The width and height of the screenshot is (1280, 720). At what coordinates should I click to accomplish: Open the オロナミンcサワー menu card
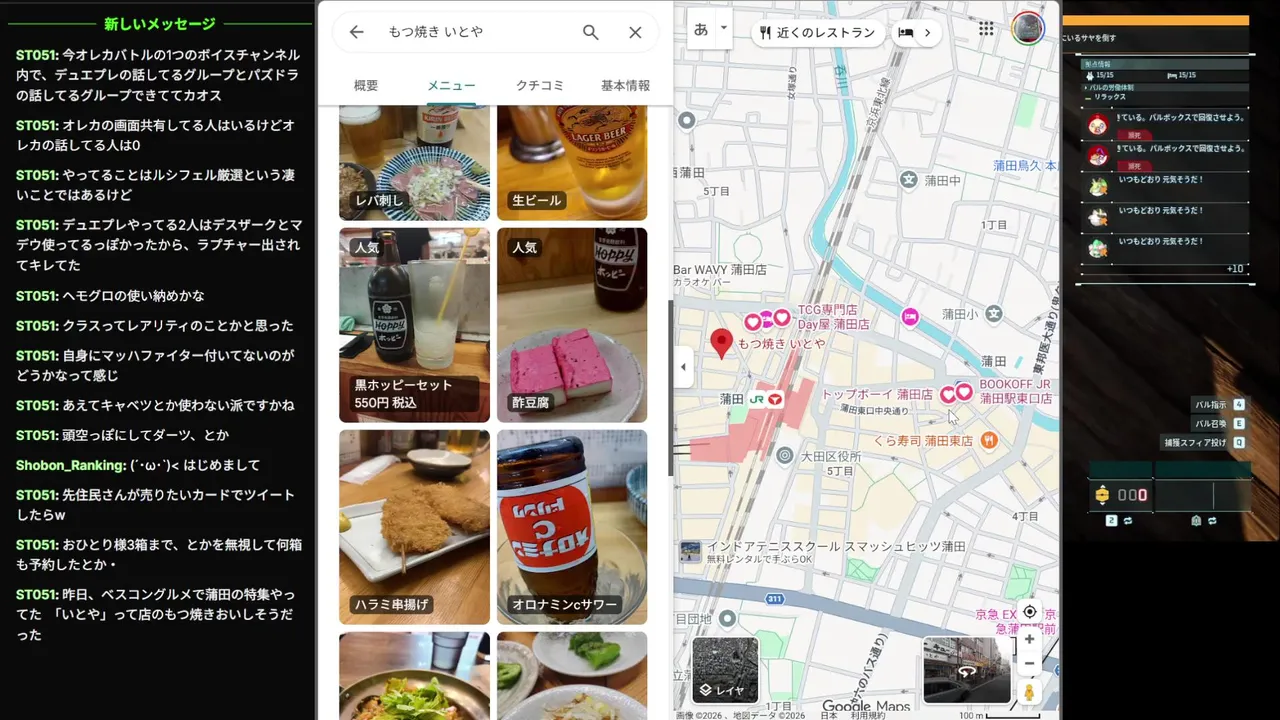(x=572, y=527)
